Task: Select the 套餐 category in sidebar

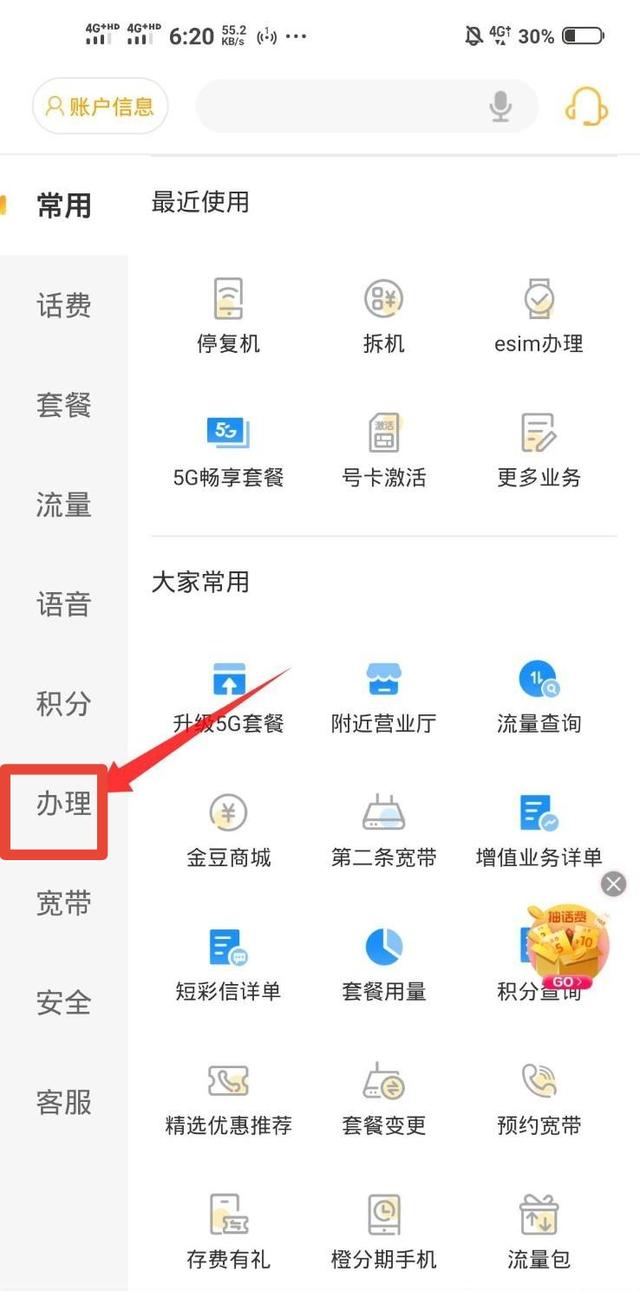Action: pyautogui.click(x=64, y=406)
